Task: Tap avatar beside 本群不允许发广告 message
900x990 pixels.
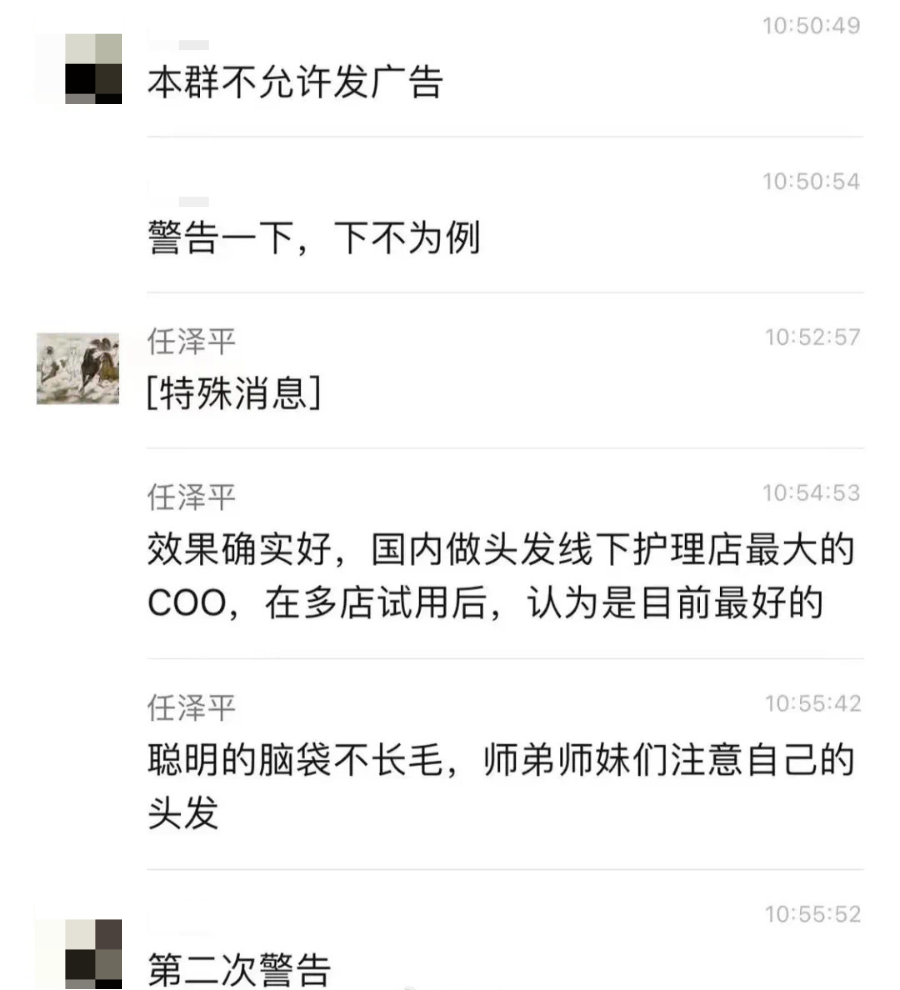Action: [79, 68]
